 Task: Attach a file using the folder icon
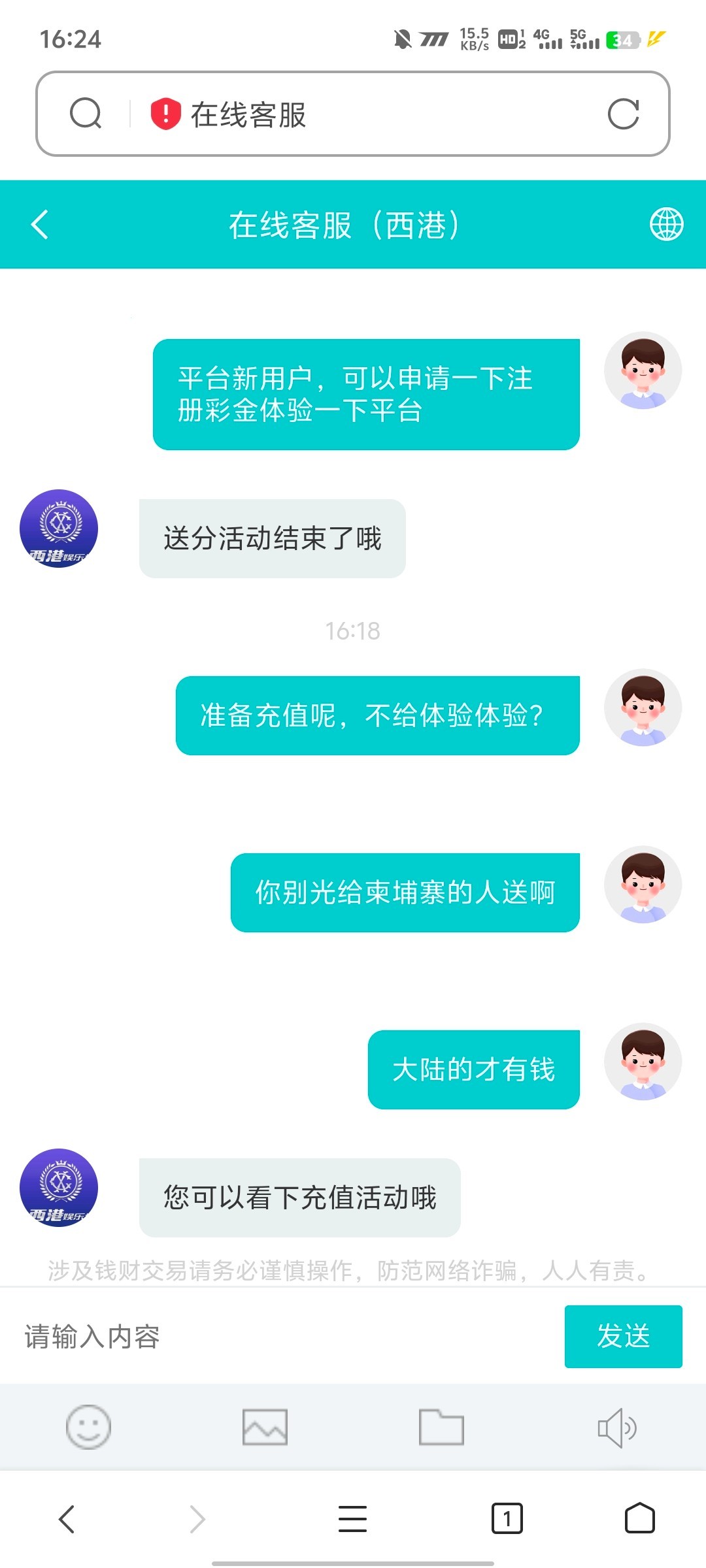441,1428
